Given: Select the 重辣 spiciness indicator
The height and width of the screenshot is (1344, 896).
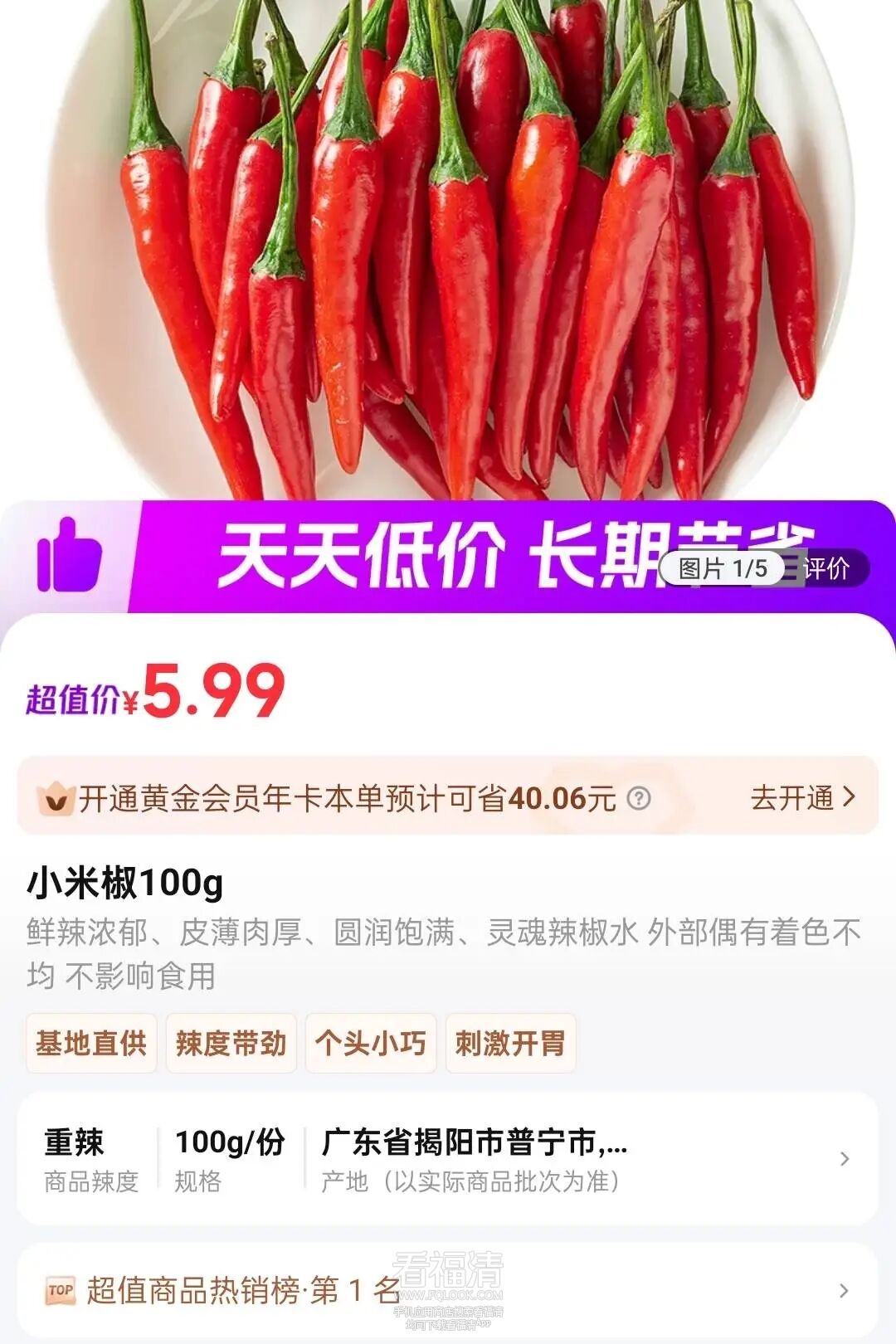Looking at the screenshot, I should point(75,1143).
